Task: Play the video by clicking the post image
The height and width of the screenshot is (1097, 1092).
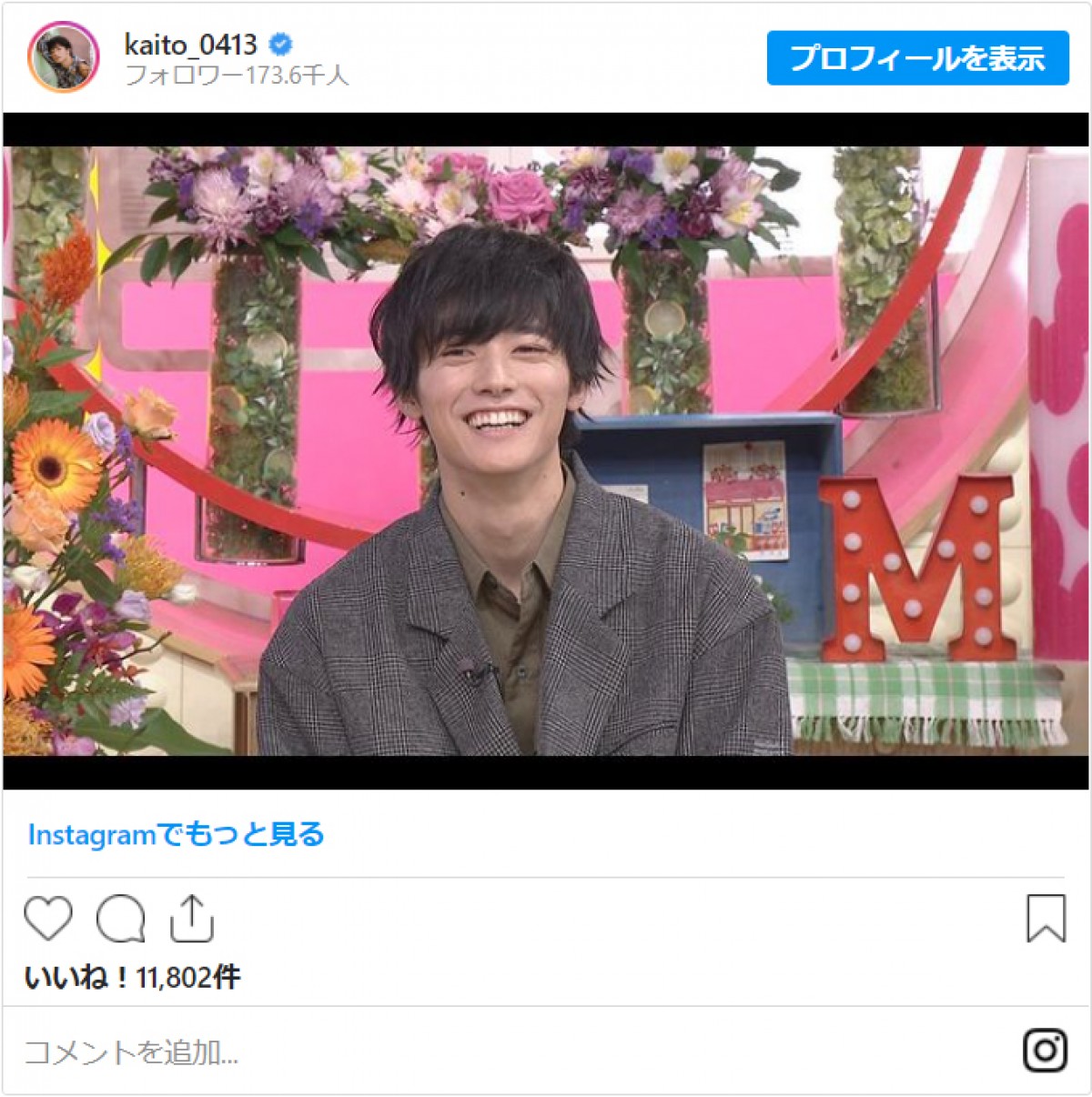Action: [x=546, y=455]
